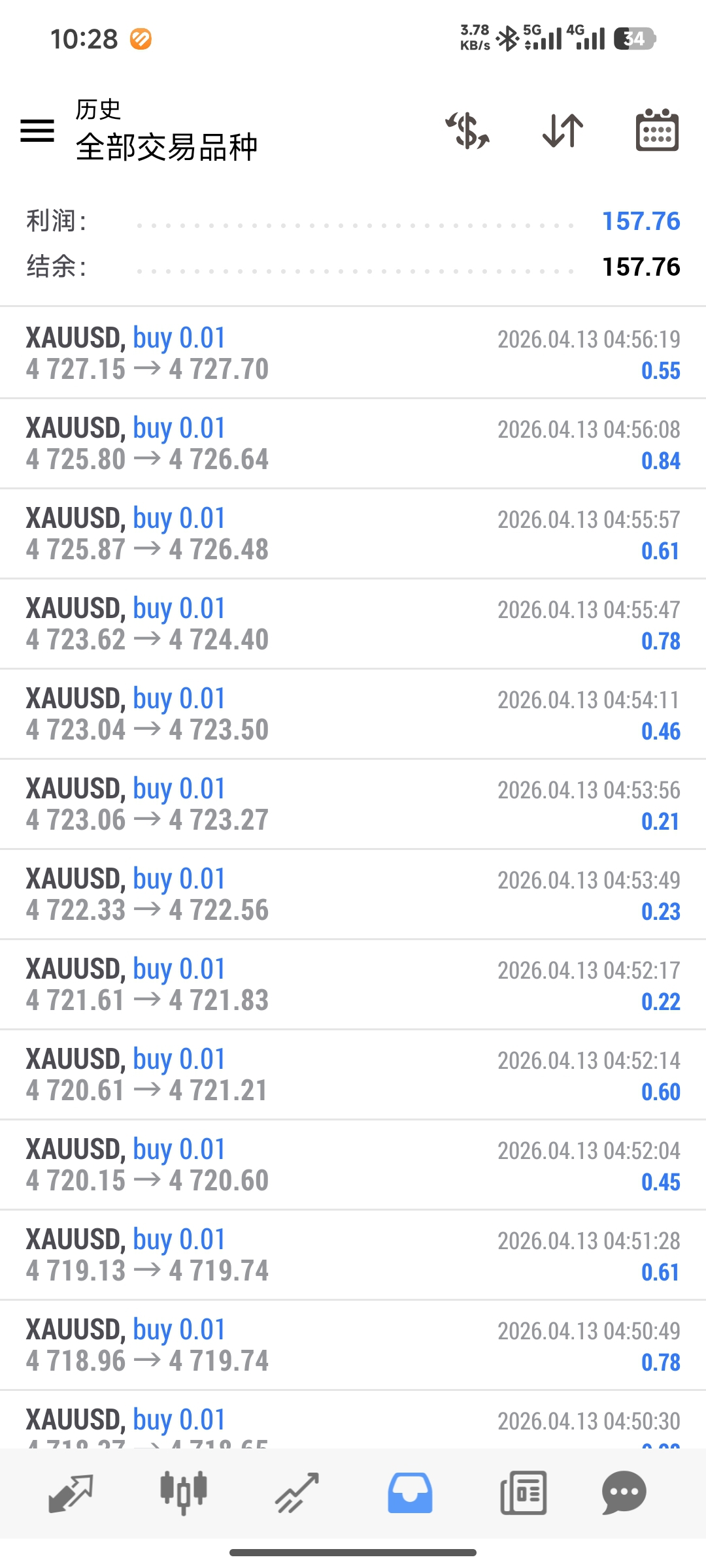The height and width of the screenshot is (1568, 706).
Task: Open the calendar date range picker
Action: pyautogui.click(x=657, y=131)
